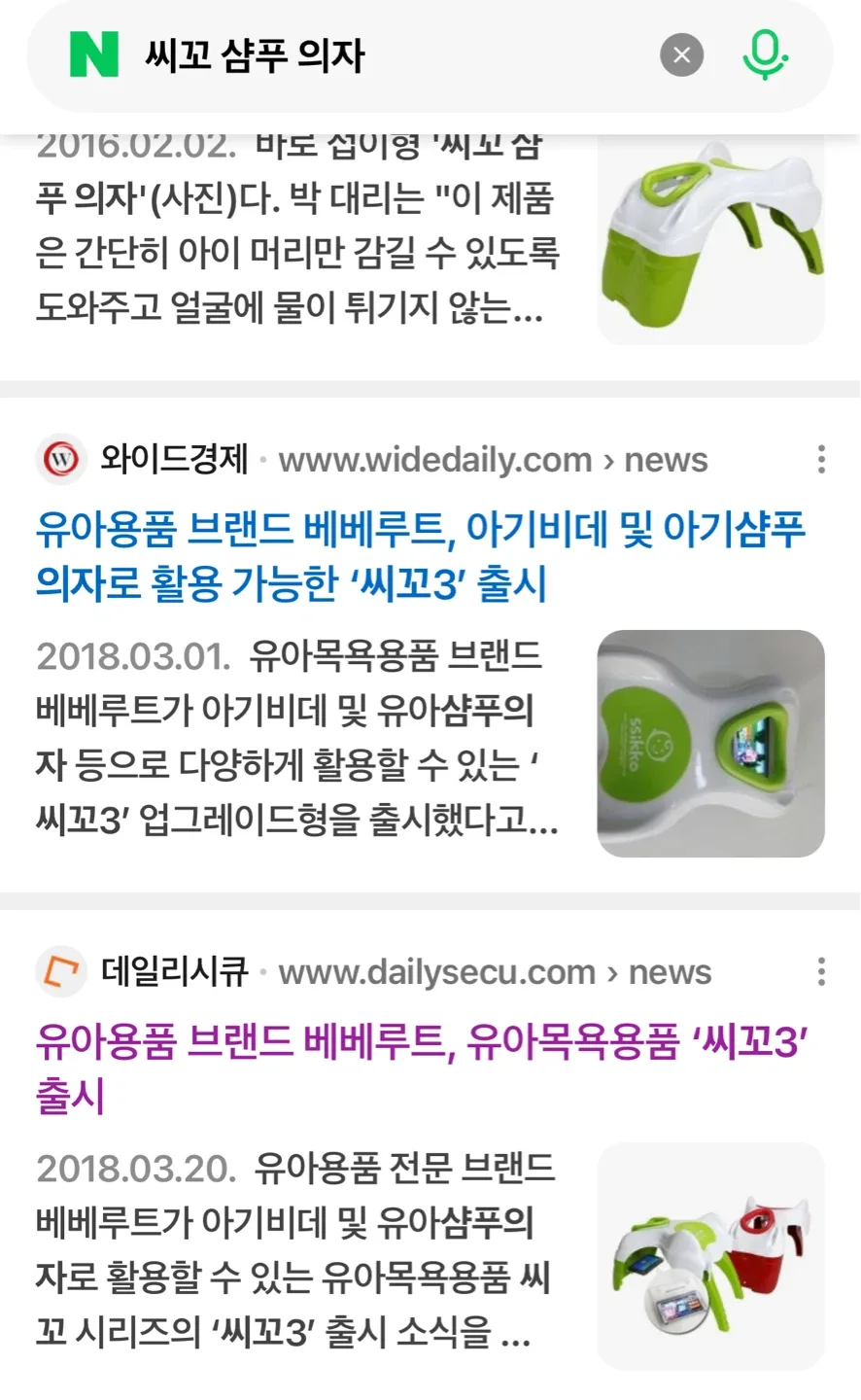The width and height of the screenshot is (861, 1400).
Task: Start voice search with the microphone
Action: click(x=765, y=55)
